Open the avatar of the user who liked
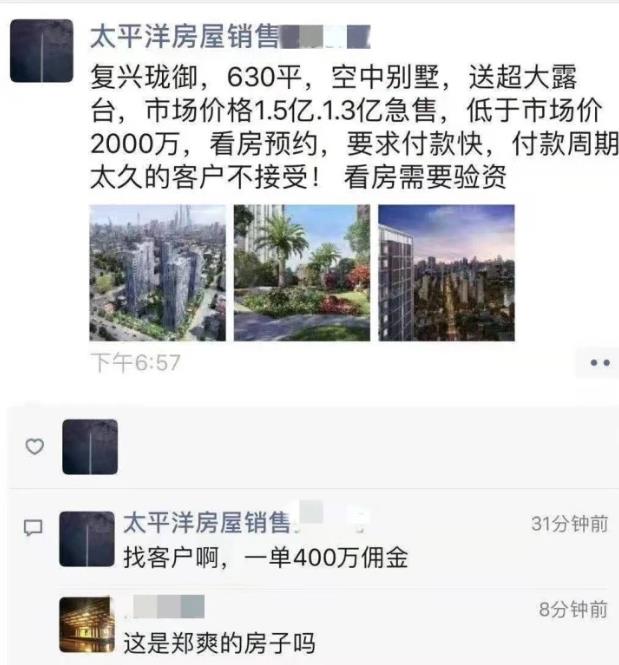 pyautogui.click(x=90, y=446)
